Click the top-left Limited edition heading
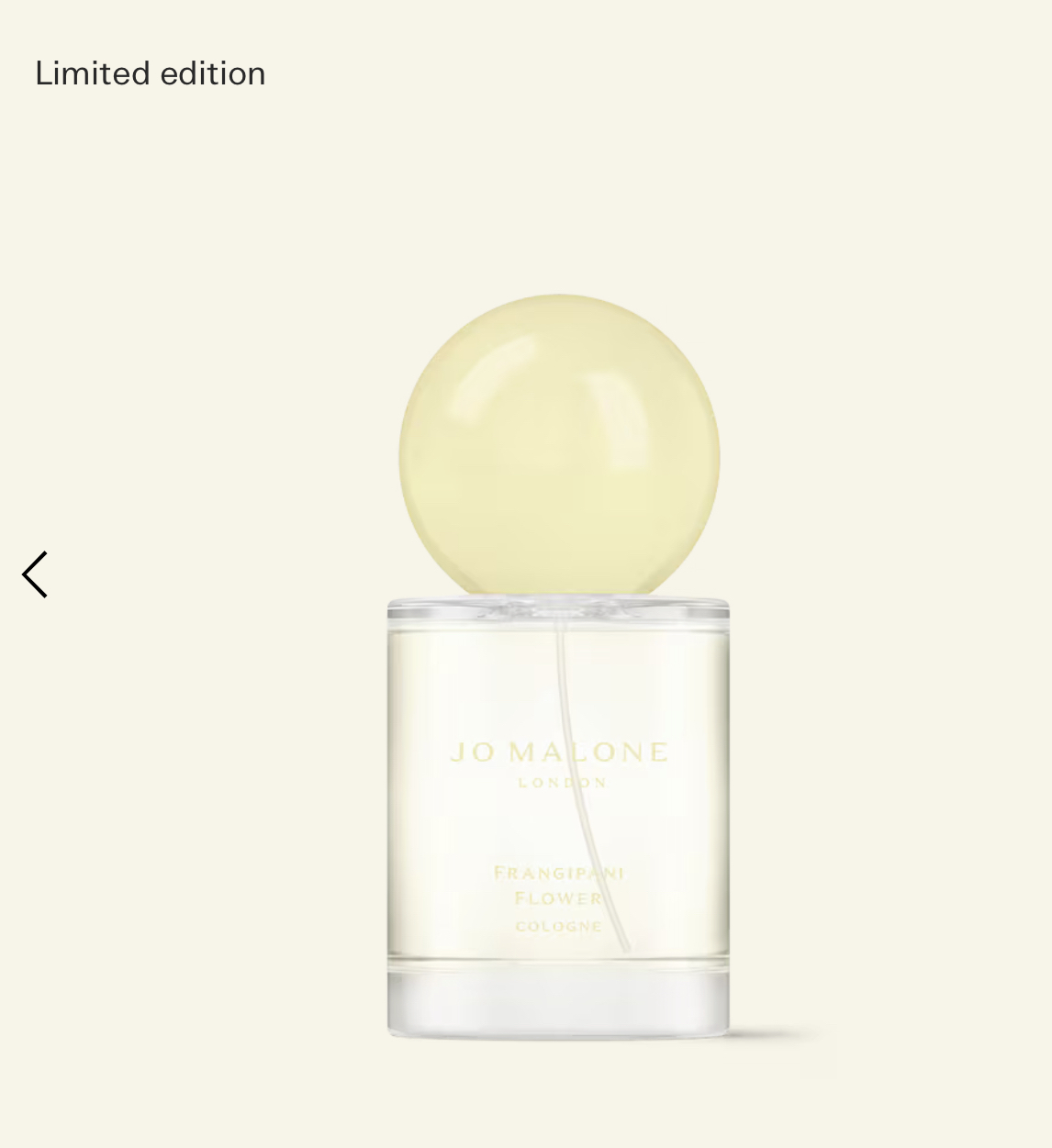 tap(150, 73)
